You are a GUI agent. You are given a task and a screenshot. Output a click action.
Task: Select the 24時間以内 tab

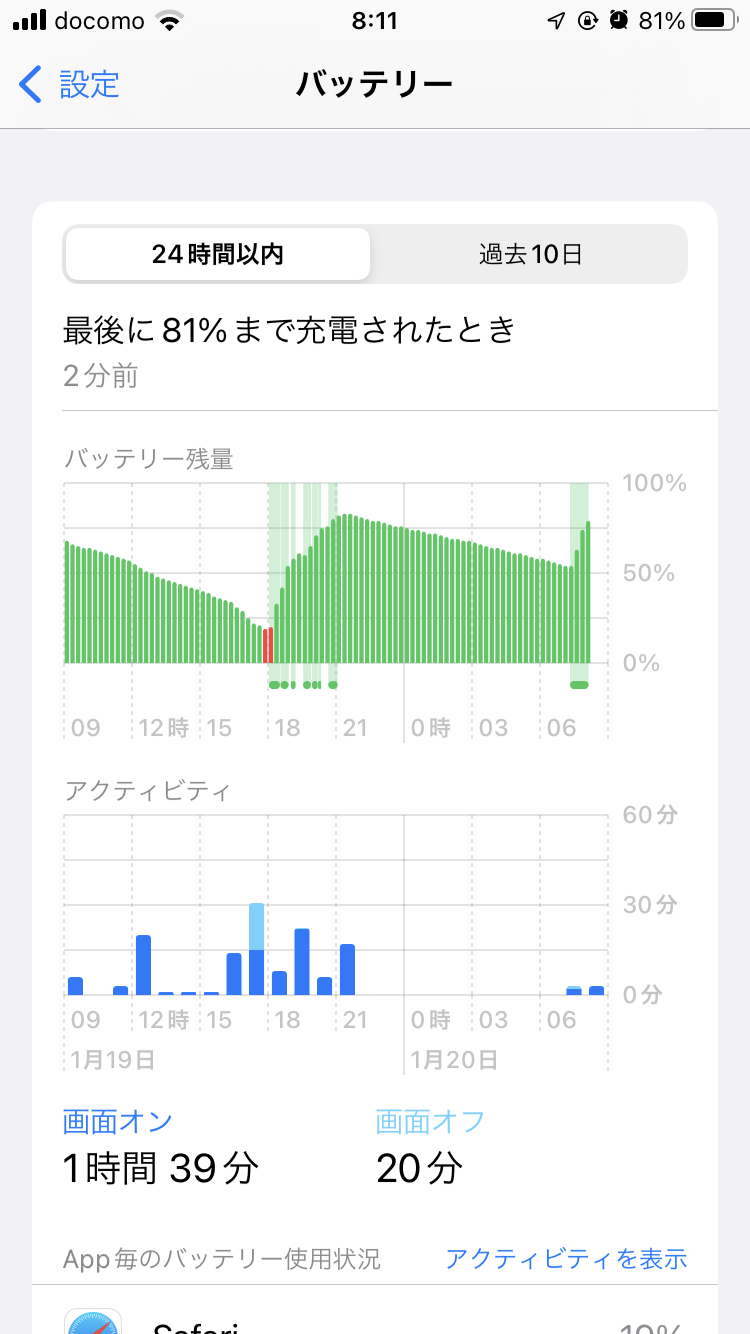coord(218,254)
